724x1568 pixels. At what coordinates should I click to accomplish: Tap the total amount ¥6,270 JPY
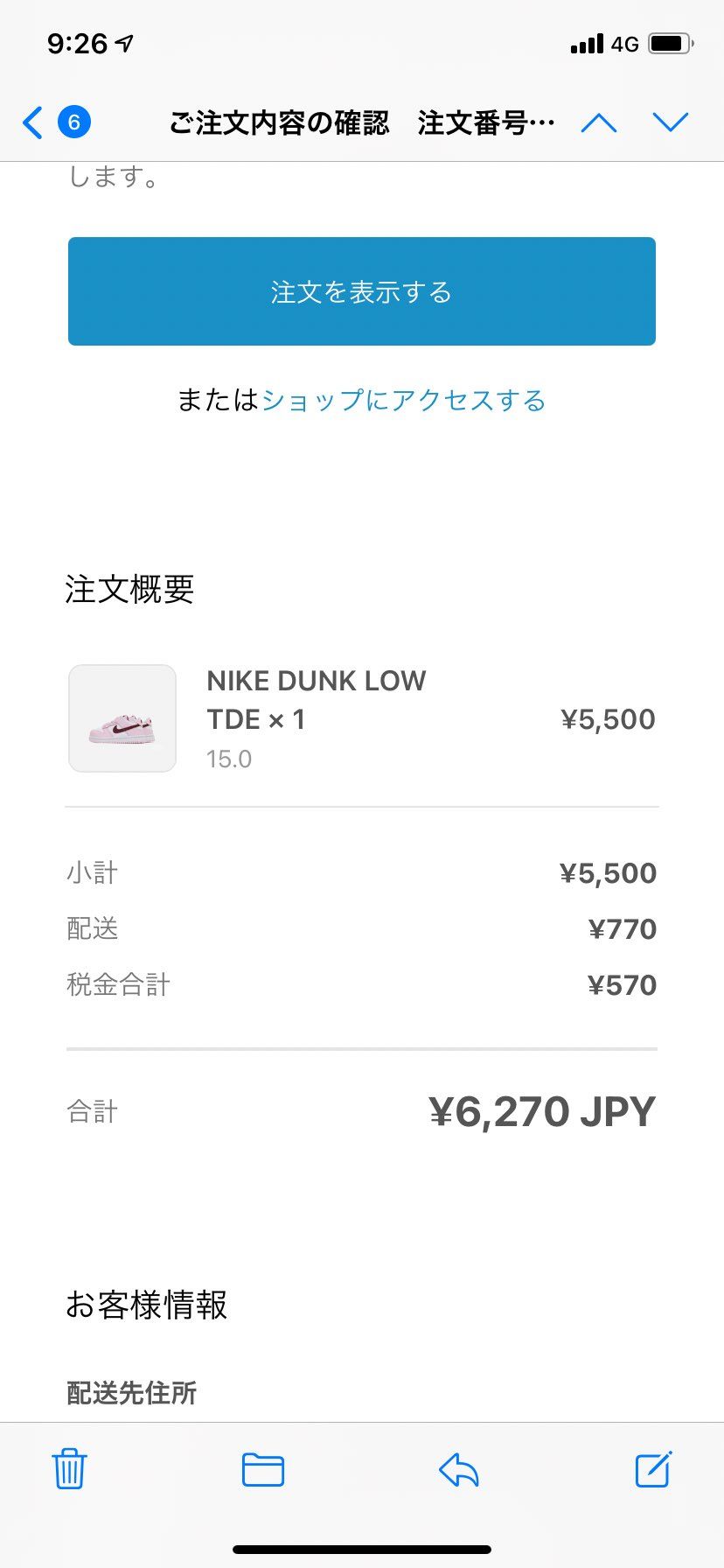point(542,1111)
